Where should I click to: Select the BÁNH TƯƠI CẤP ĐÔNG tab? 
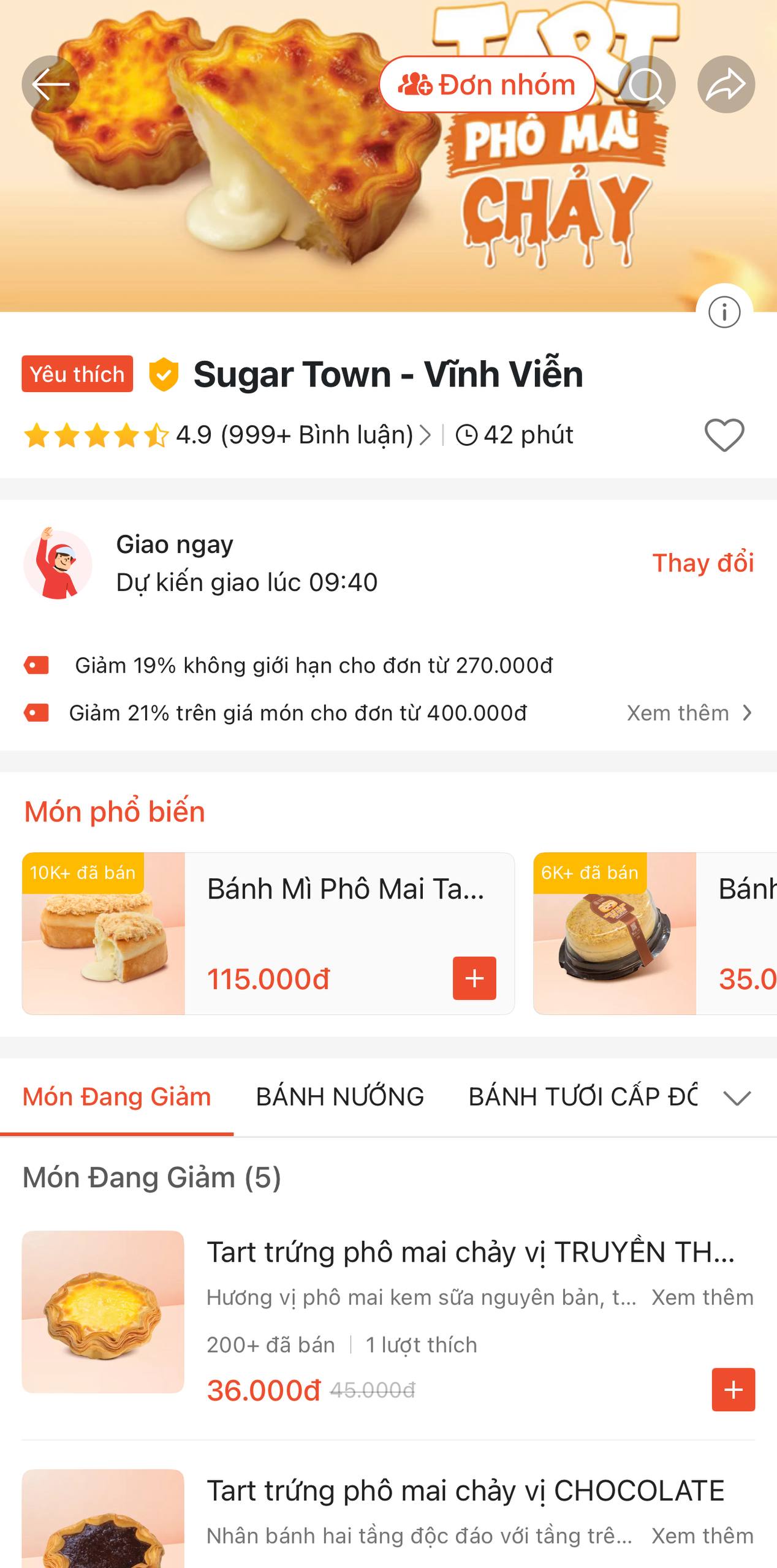point(582,1096)
